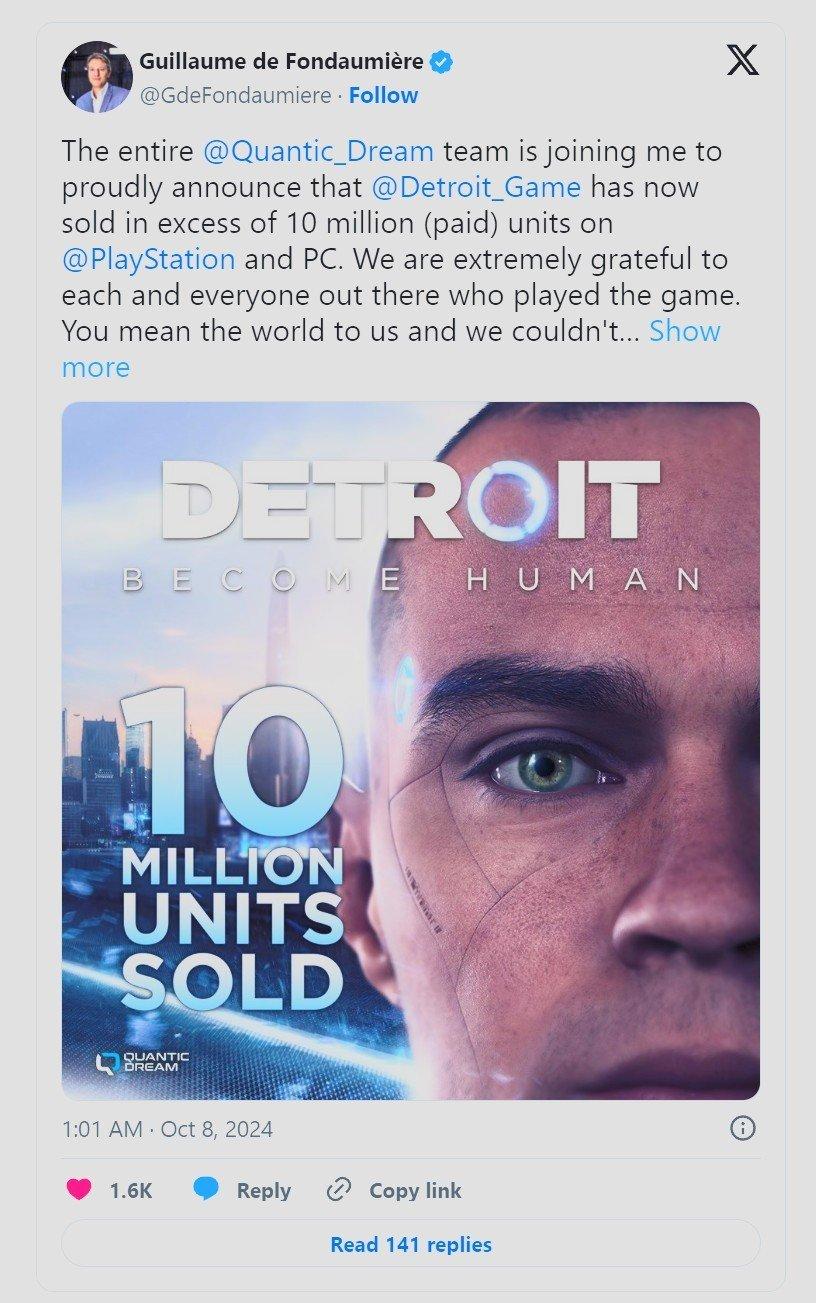Open the @PlayStation mention
This screenshot has width=816, height=1303.
point(148,260)
